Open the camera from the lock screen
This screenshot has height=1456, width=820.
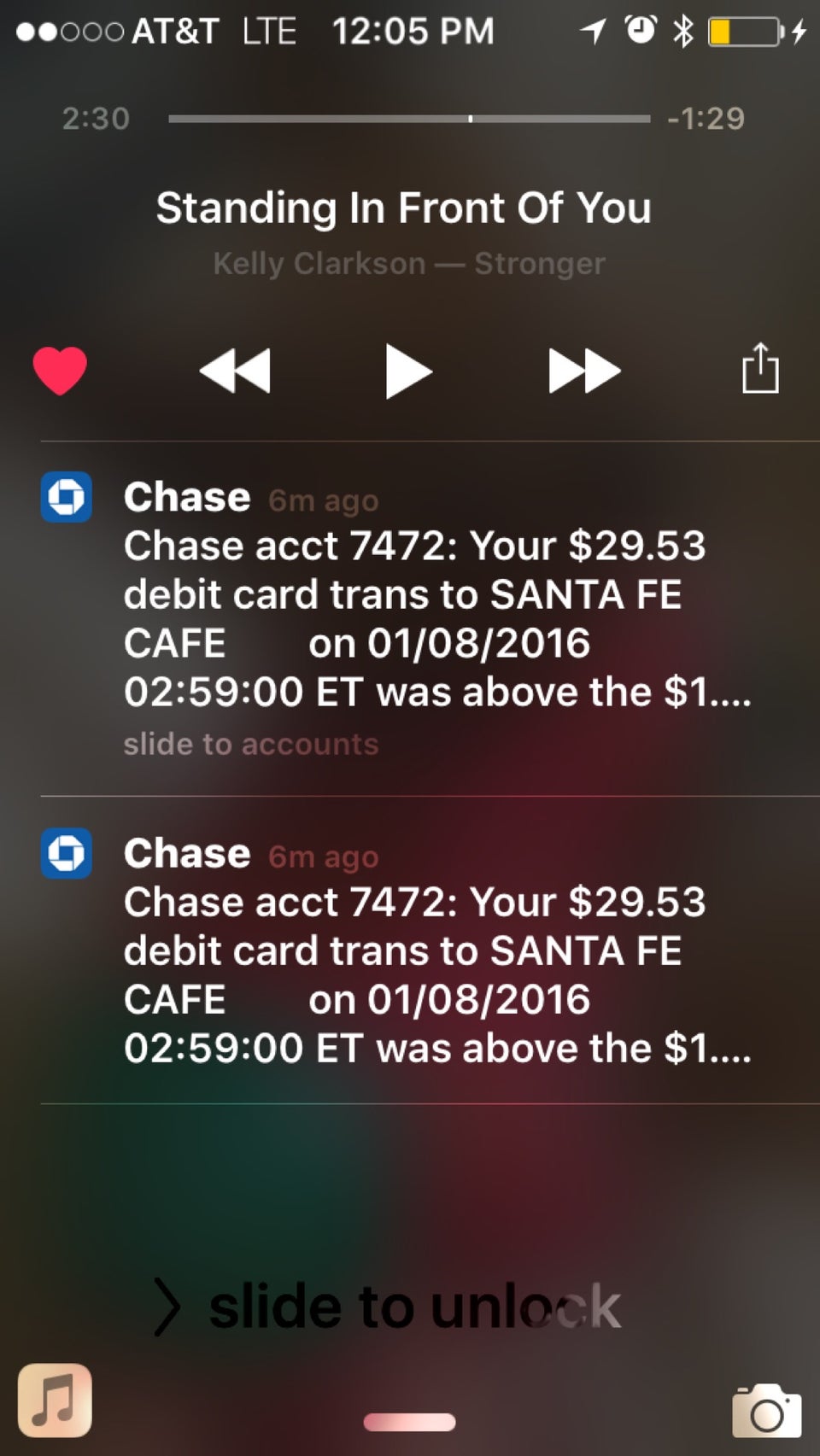(766, 1411)
